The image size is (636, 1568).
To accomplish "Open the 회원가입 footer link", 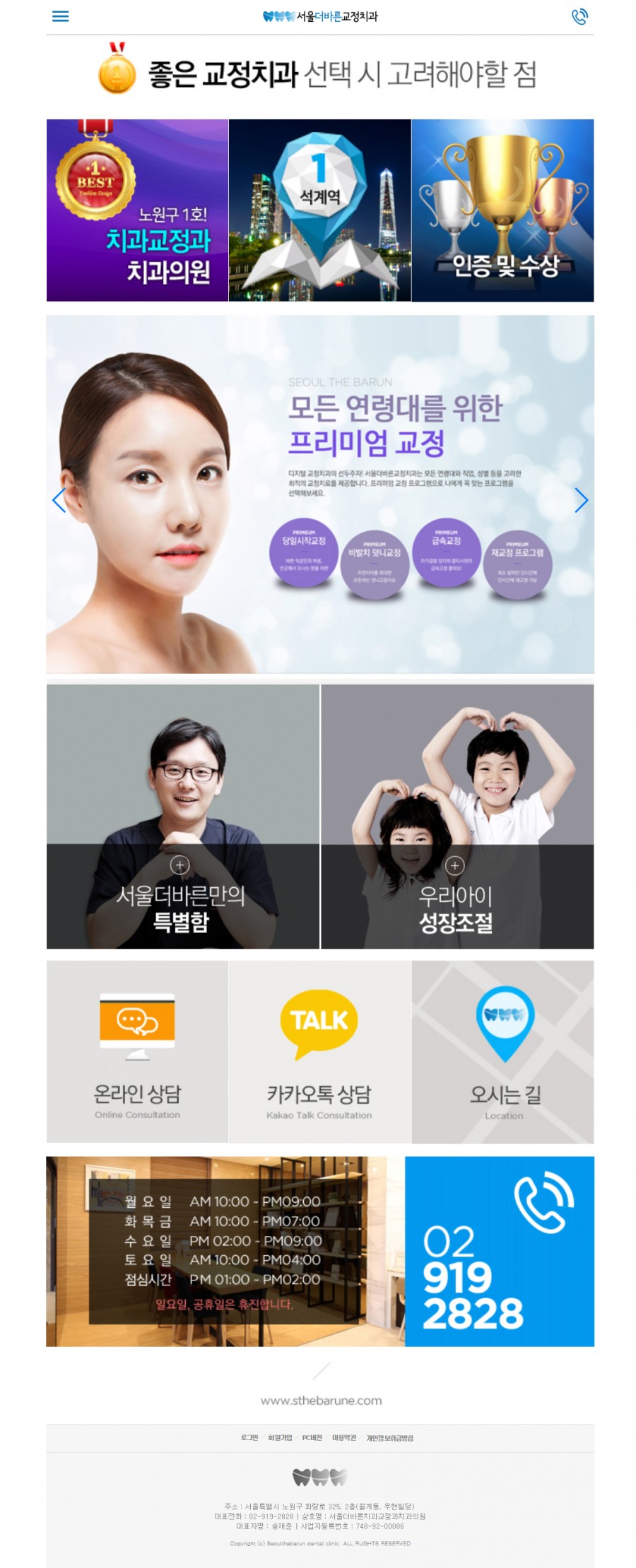I will 280,1438.
